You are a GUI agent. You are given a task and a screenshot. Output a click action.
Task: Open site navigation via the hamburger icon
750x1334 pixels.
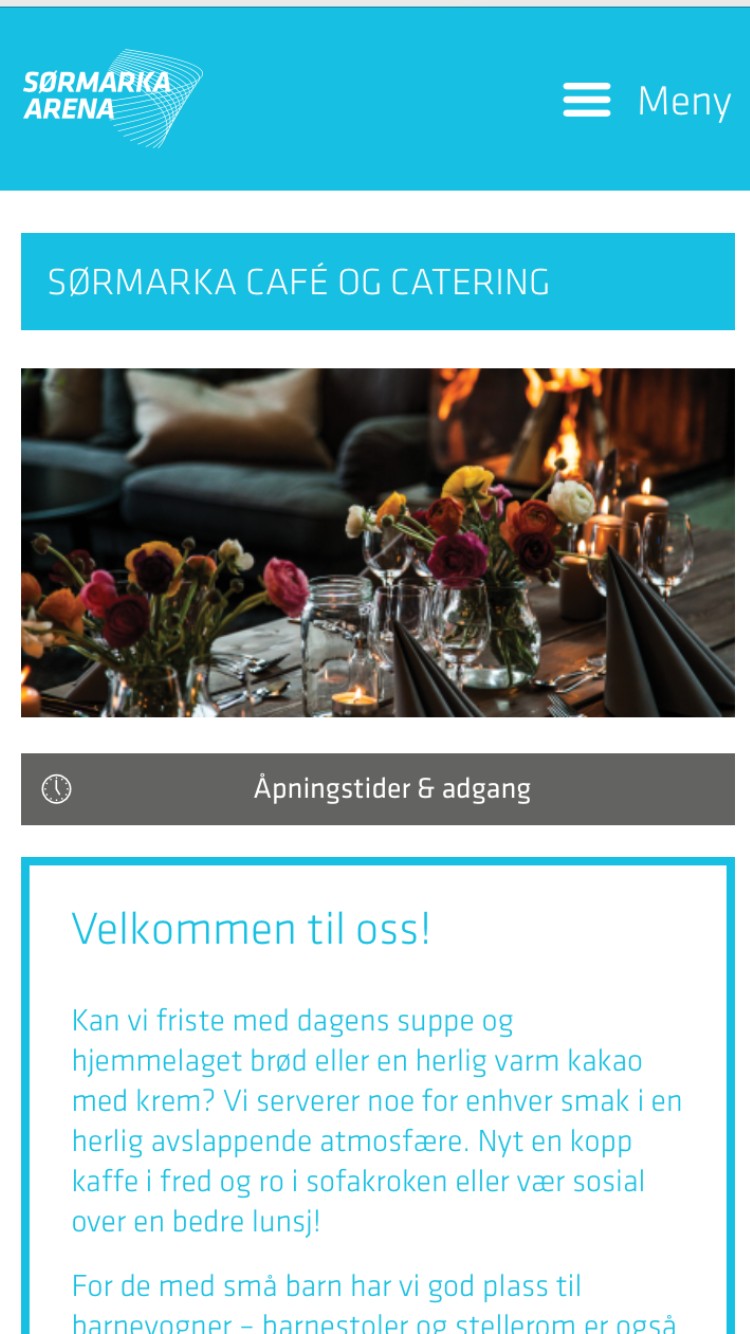(x=586, y=100)
